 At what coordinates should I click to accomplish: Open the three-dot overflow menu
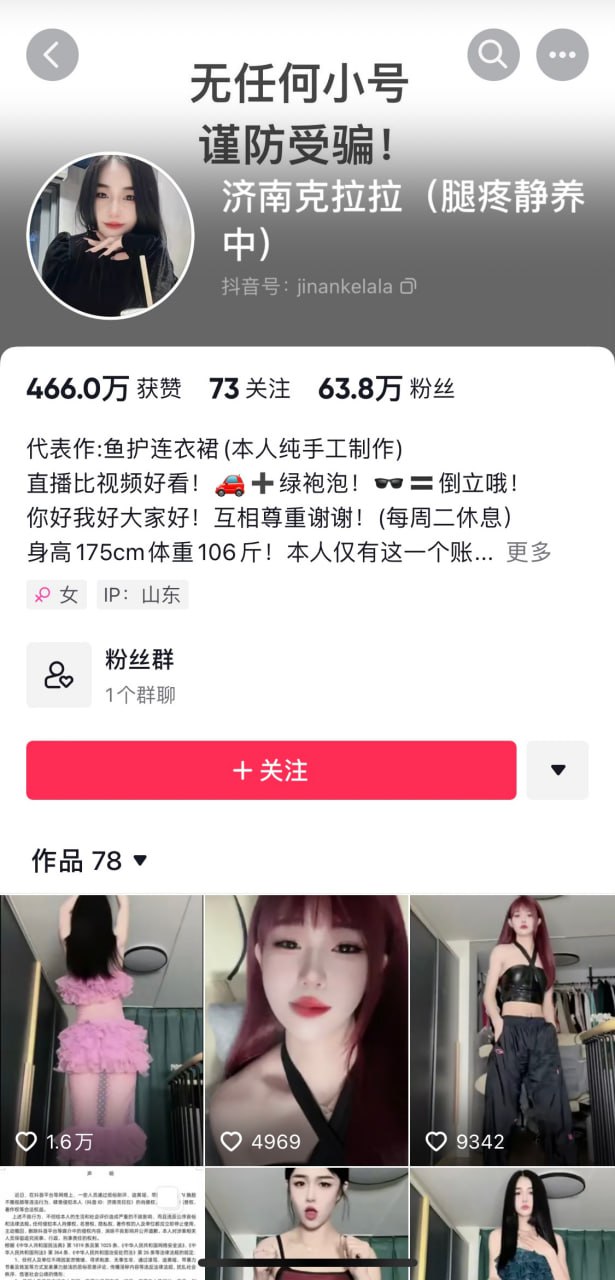pos(562,54)
